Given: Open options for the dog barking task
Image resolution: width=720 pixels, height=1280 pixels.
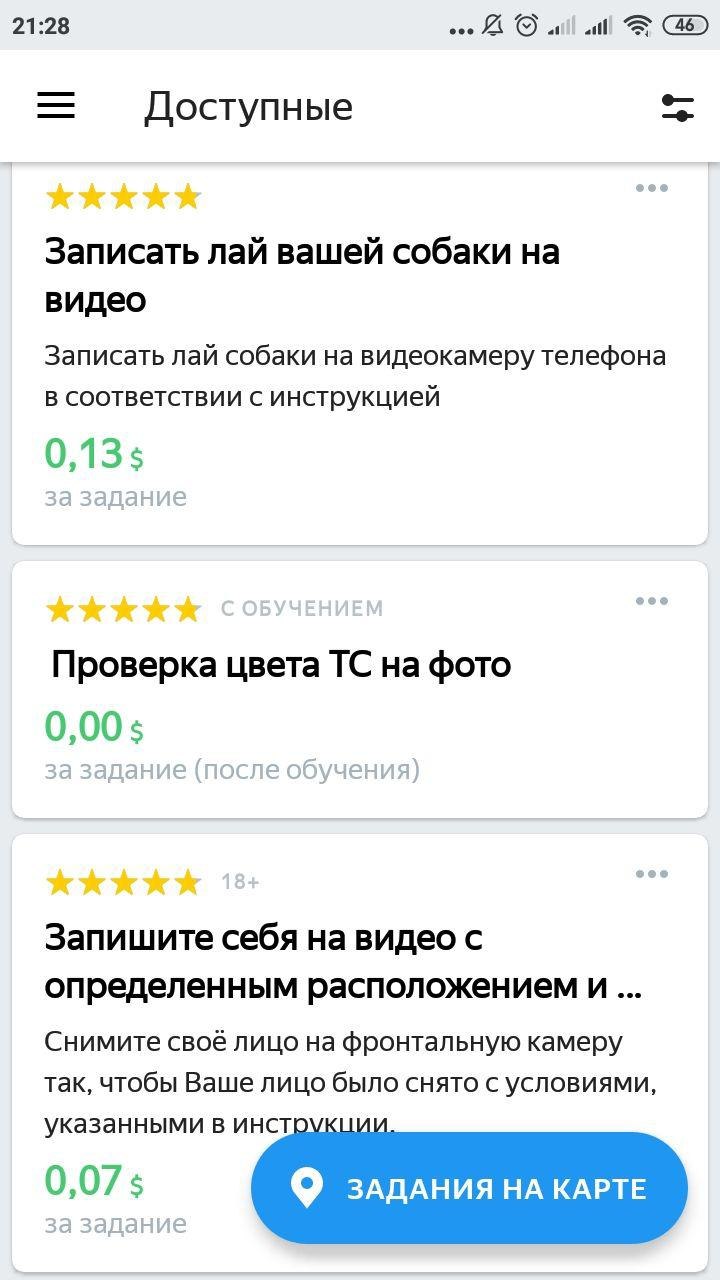Looking at the screenshot, I should (x=651, y=188).
